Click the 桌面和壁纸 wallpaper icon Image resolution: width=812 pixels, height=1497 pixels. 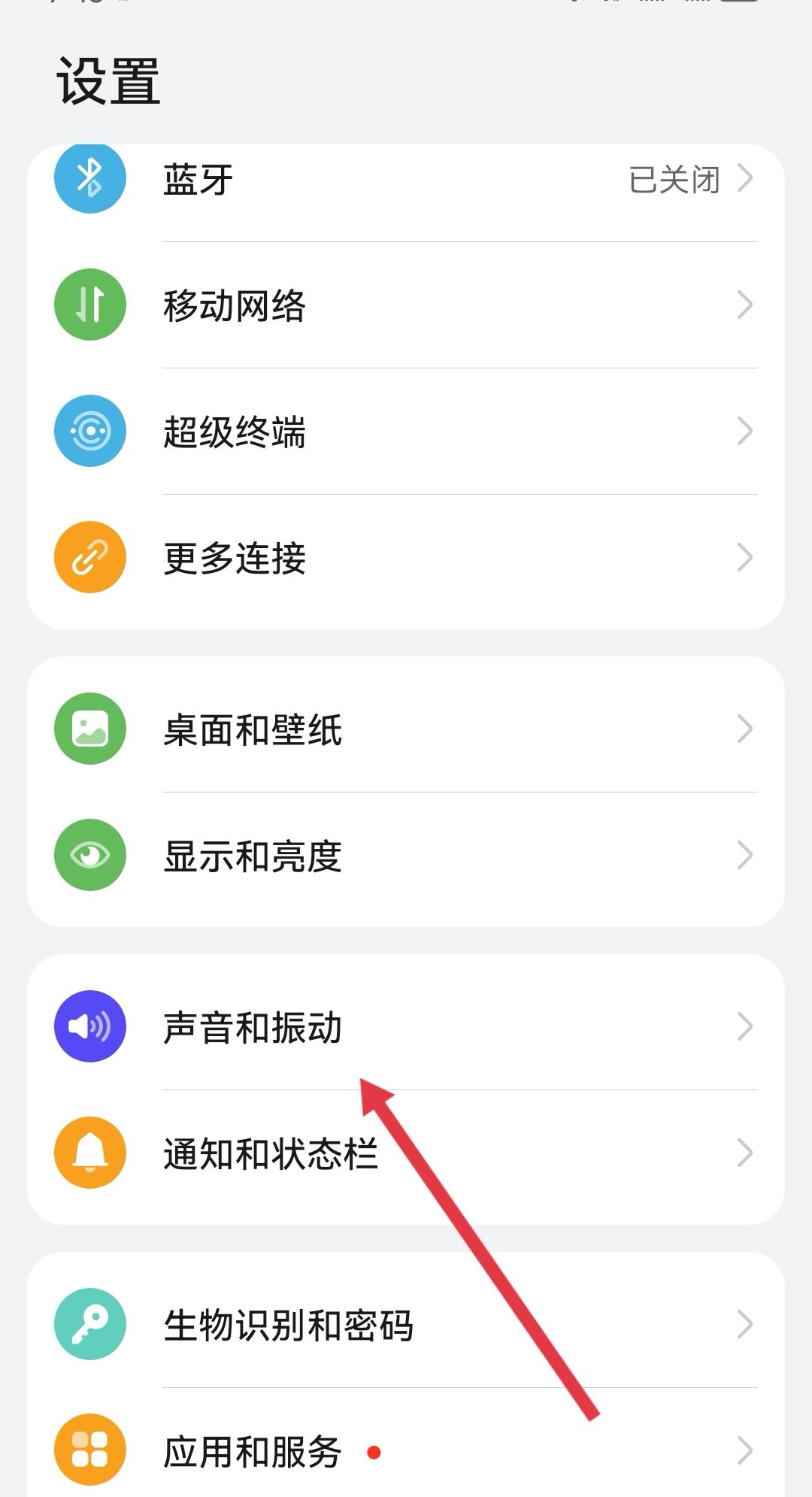89,728
